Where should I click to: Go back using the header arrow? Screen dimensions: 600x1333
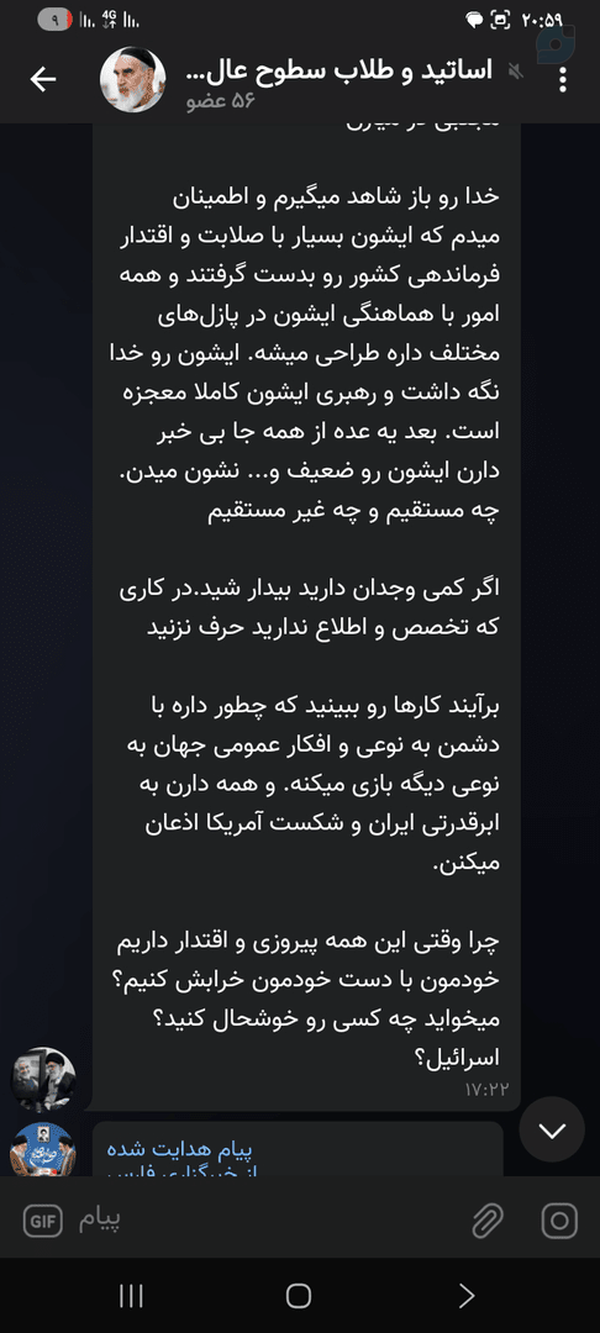pyautogui.click(x=43, y=80)
